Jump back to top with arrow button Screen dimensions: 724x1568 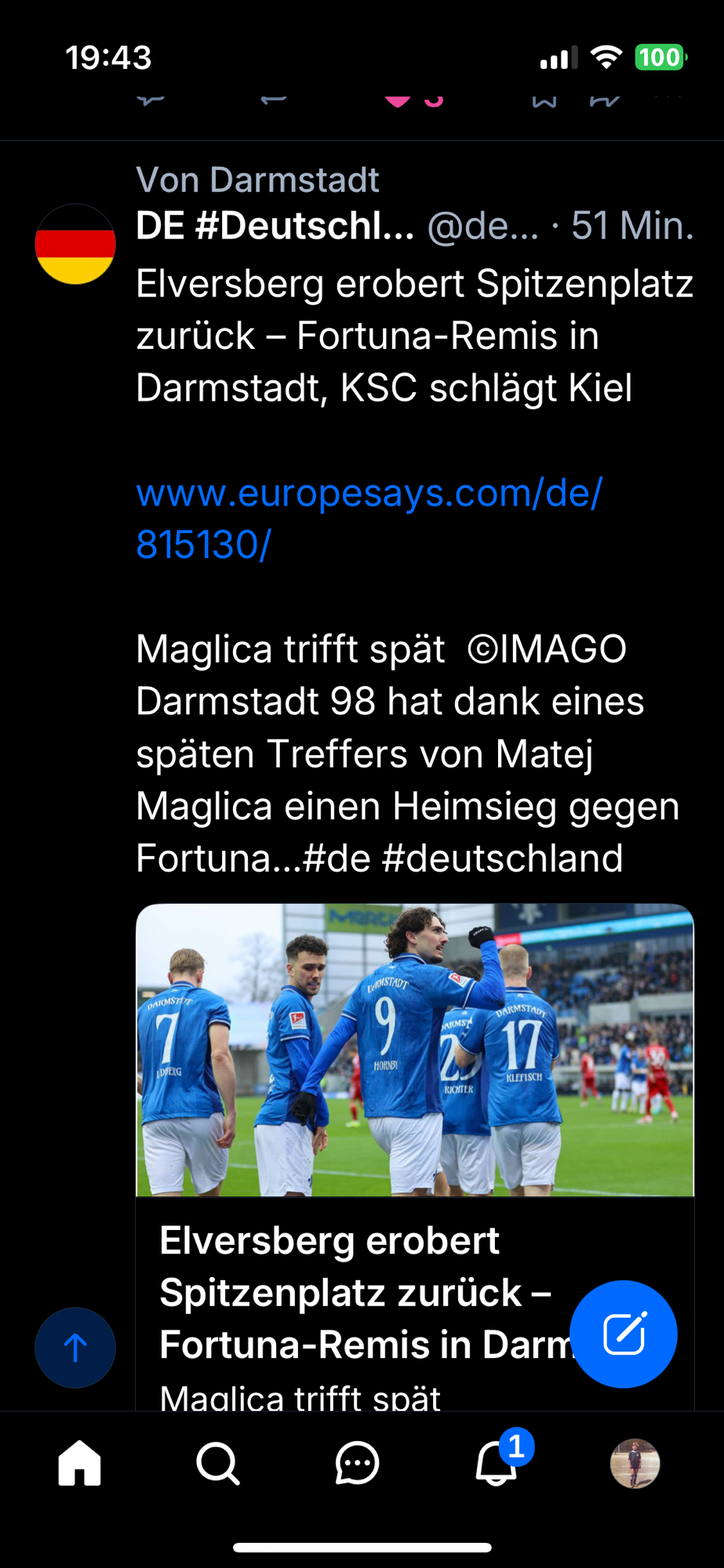pyautogui.click(x=75, y=1348)
